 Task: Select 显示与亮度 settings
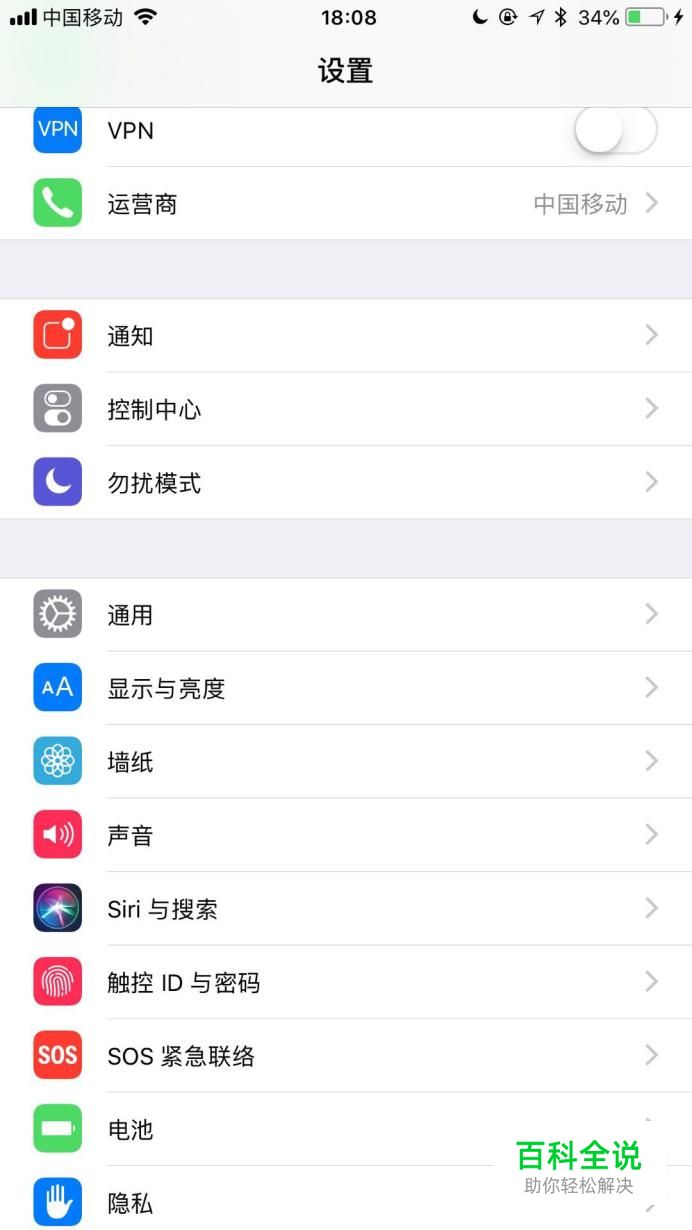pos(346,688)
